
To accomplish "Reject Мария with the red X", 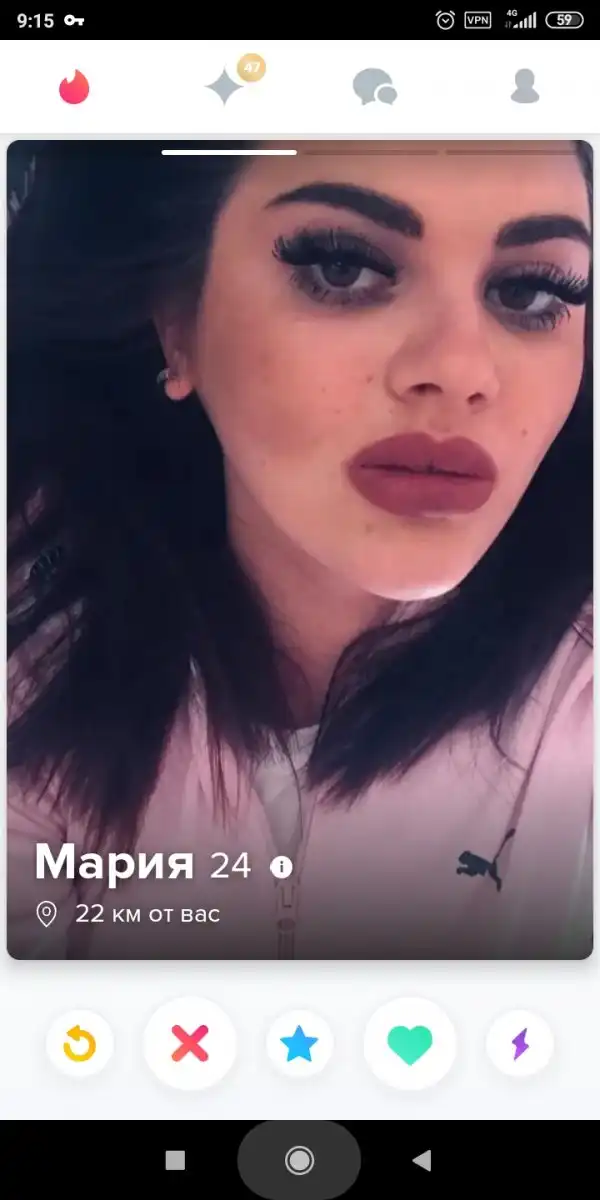I will point(190,1045).
